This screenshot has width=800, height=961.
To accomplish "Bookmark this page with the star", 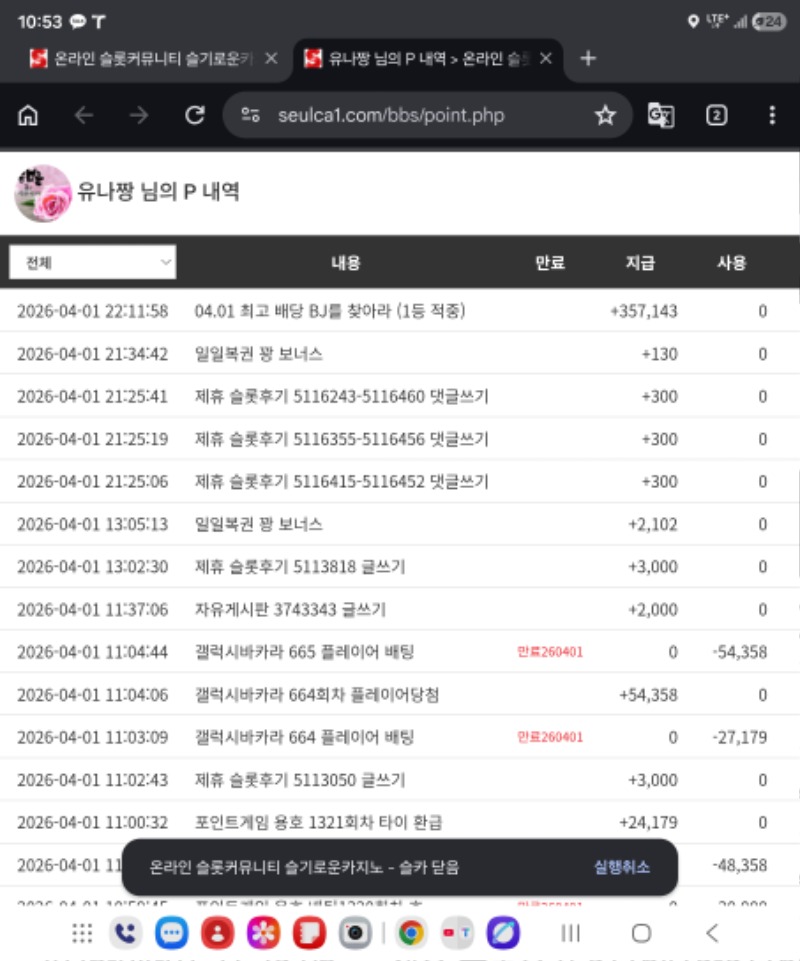I will tap(605, 115).
